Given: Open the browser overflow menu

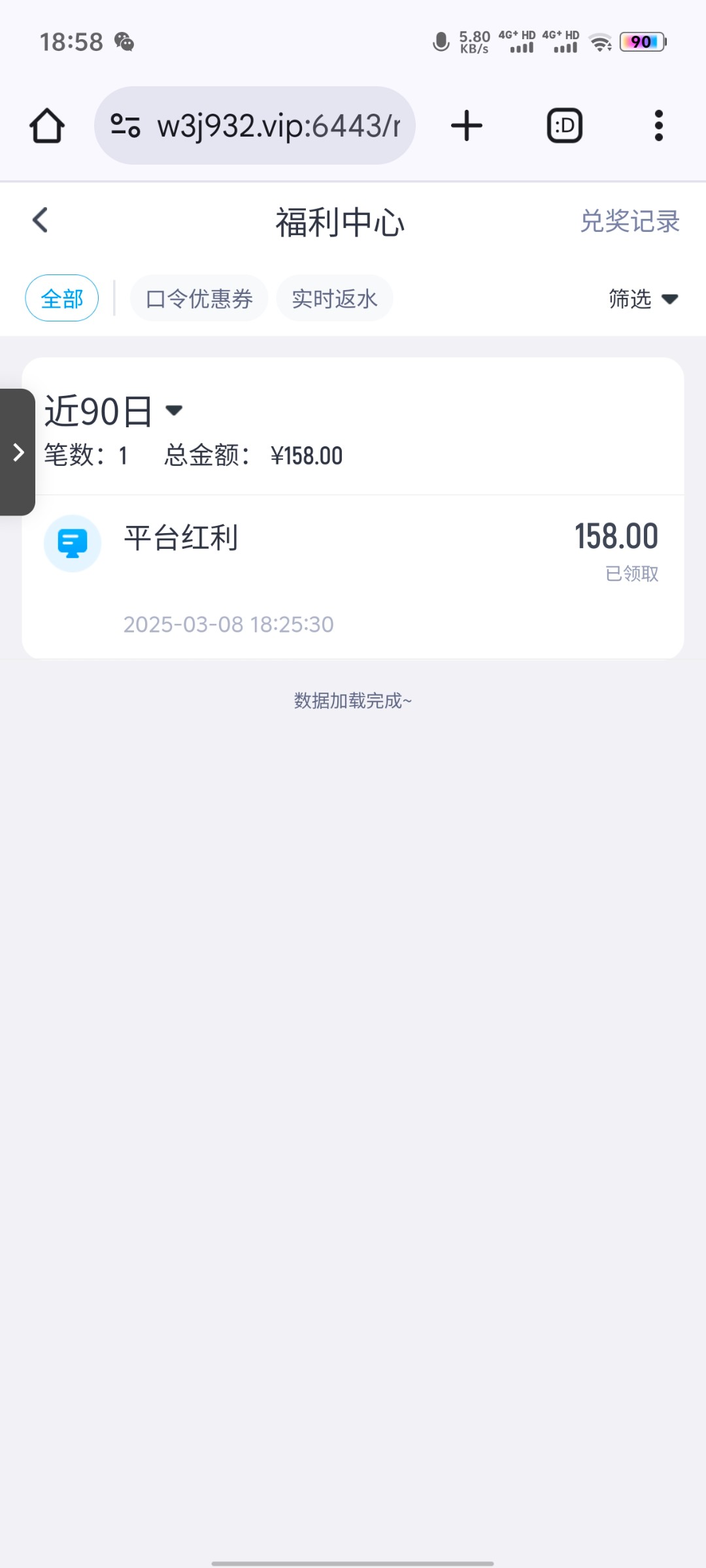Looking at the screenshot, I should tap(658, 125).
